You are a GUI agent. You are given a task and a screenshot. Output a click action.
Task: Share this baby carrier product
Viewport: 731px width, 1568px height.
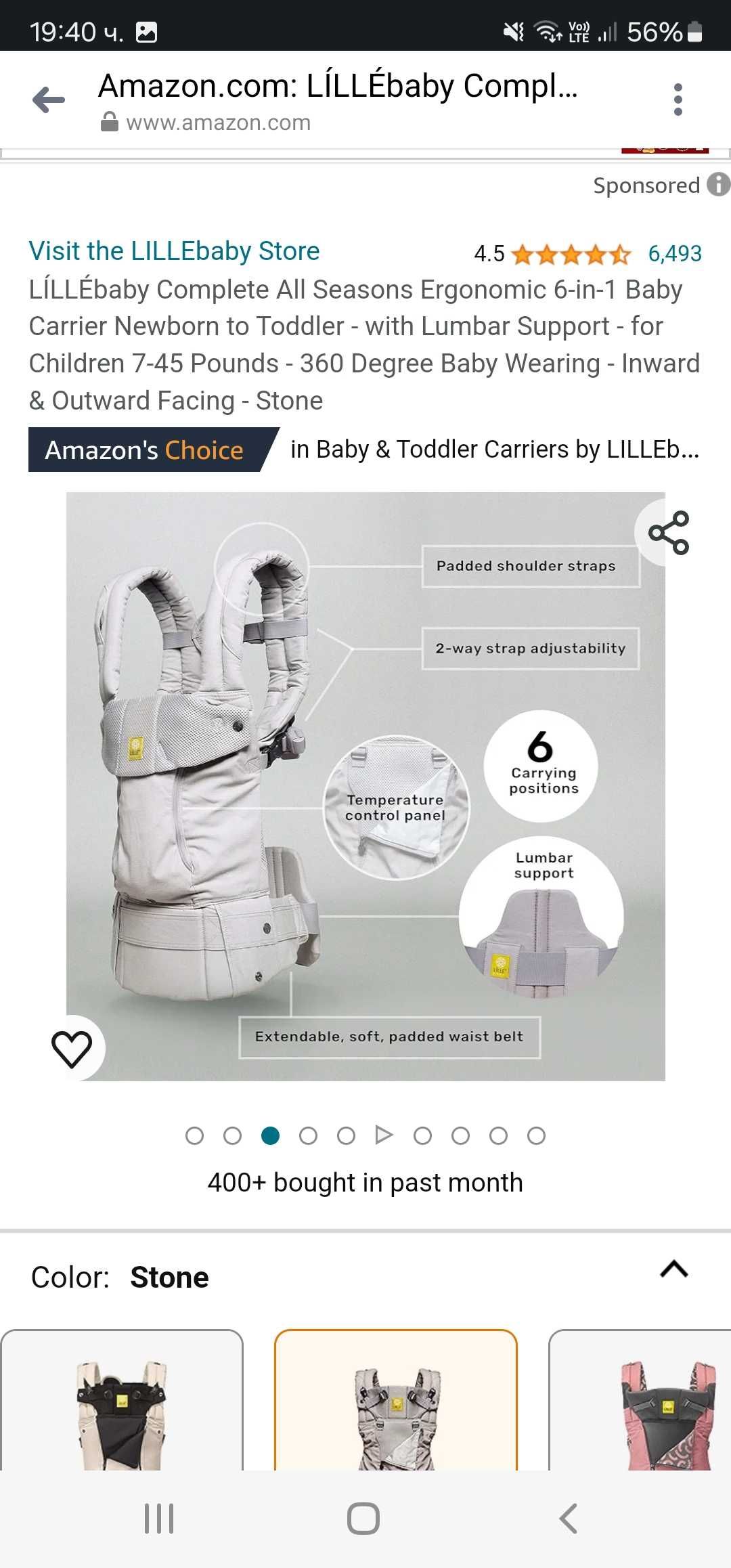pos(668,533)
